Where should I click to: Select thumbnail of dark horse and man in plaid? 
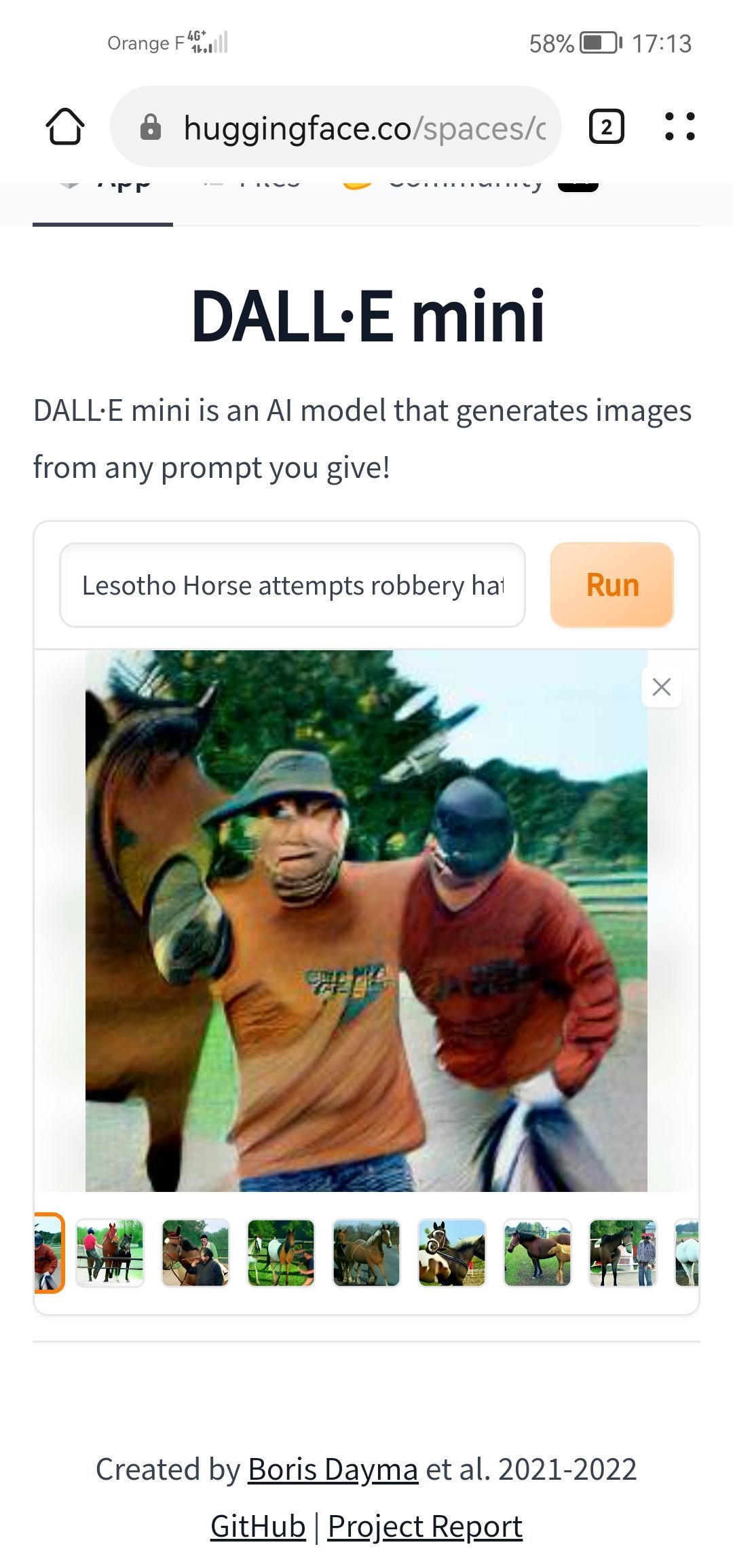click(623, 1253)
